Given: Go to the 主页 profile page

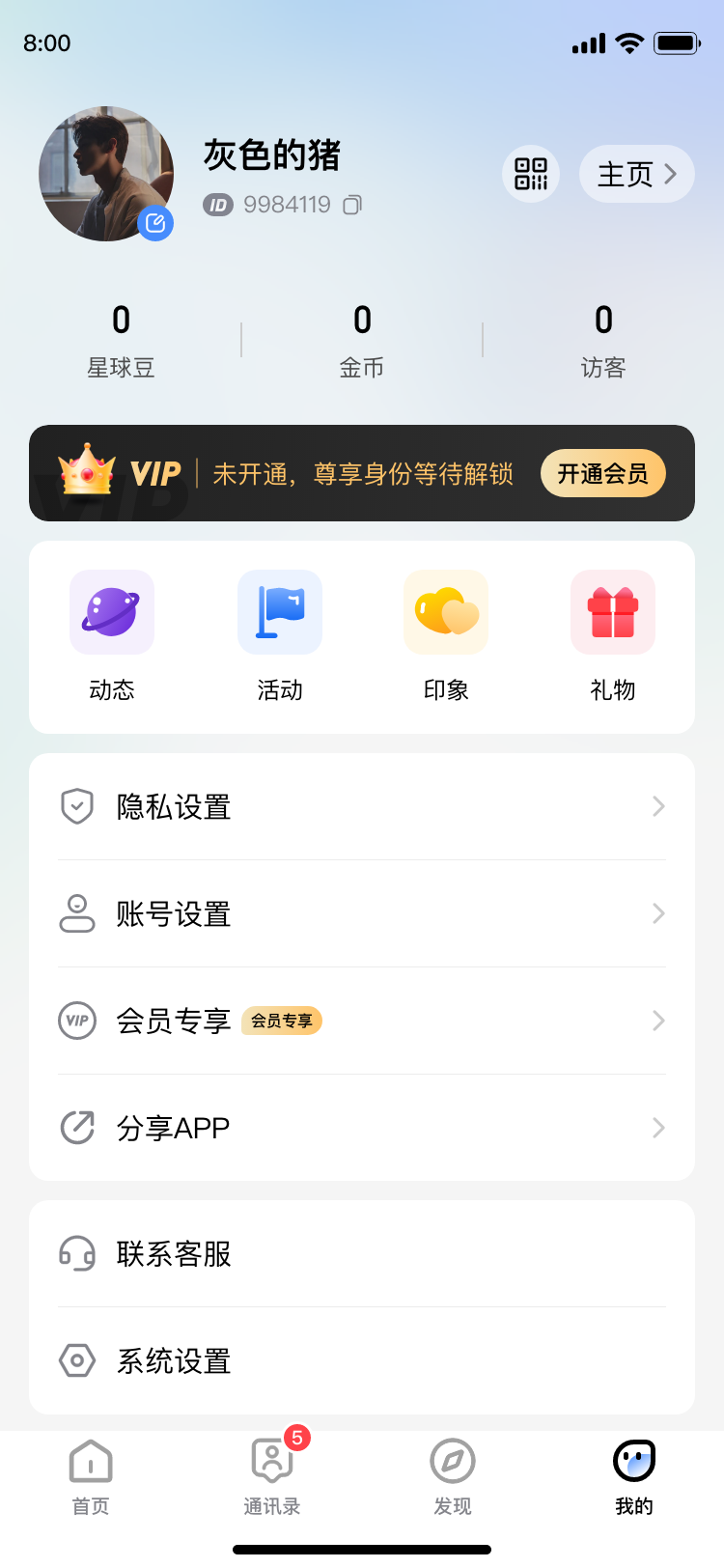Looking at the screenshot, I should (636, 174).
